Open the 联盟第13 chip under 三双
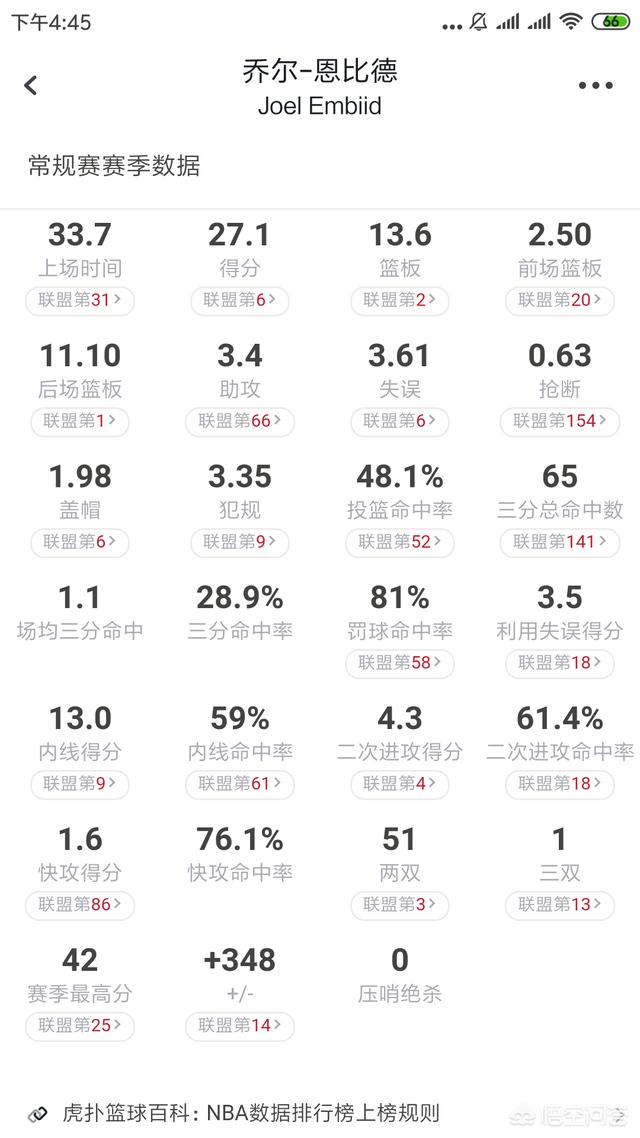Viewport: 640px width, 1138px height. (x=559, y=905)
